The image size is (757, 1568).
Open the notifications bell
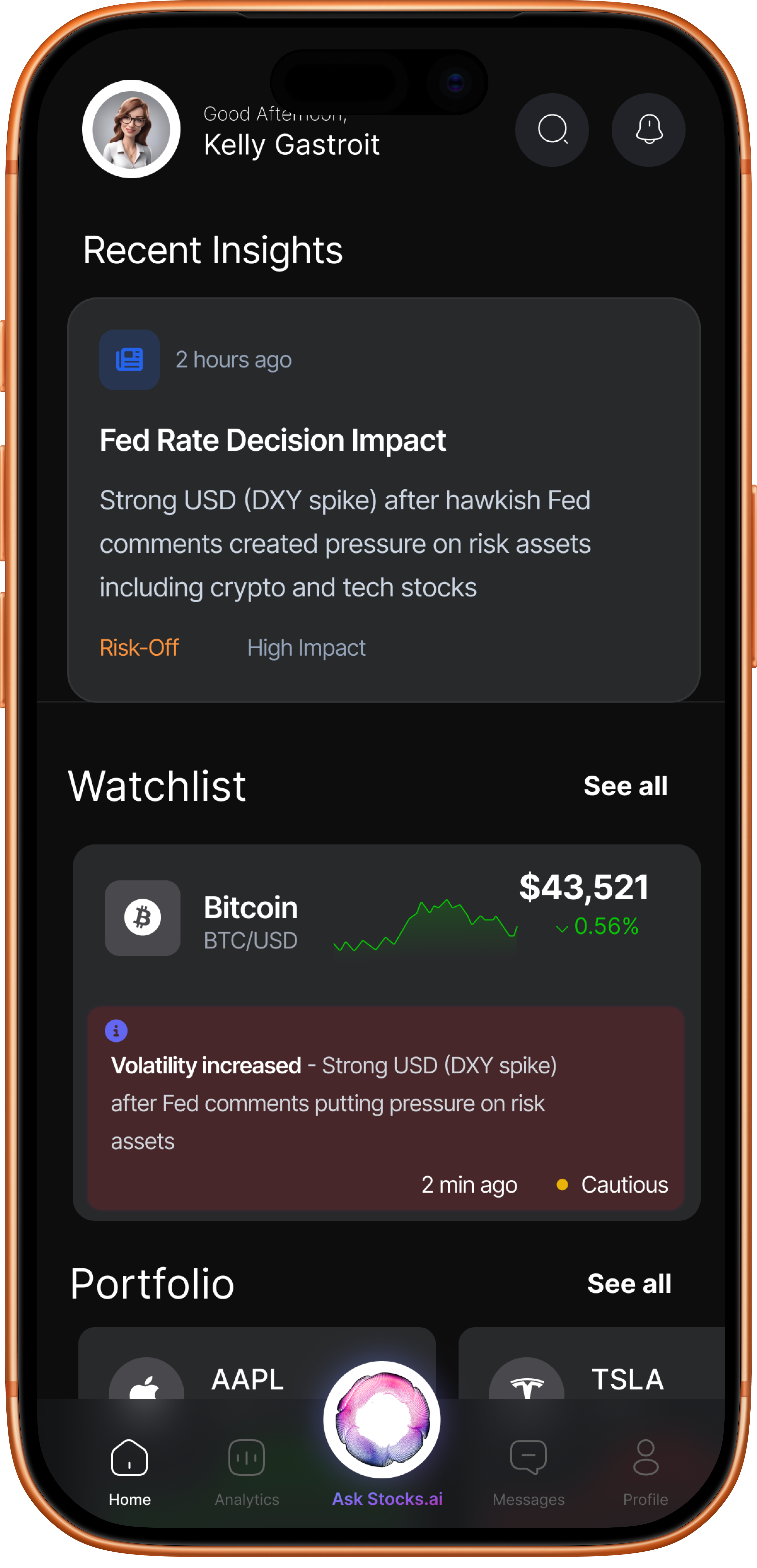tap(648, 130)
